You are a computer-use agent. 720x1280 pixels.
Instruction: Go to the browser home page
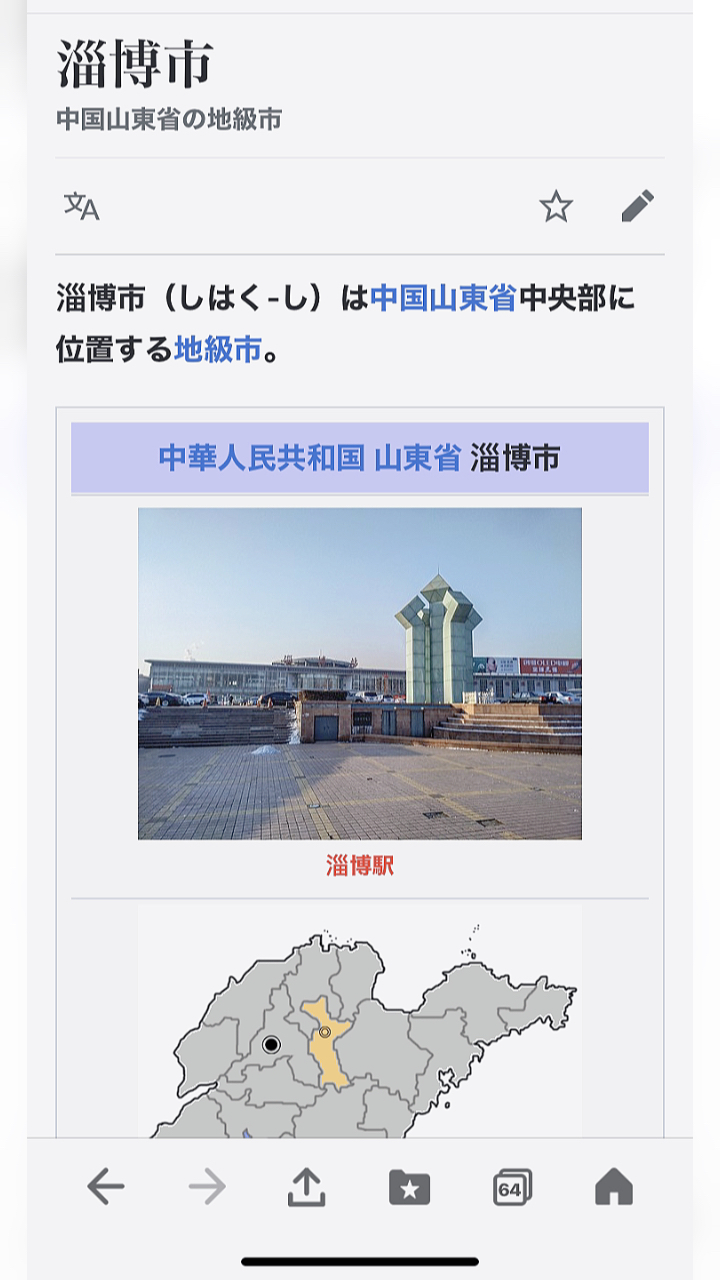(614, 1187)
